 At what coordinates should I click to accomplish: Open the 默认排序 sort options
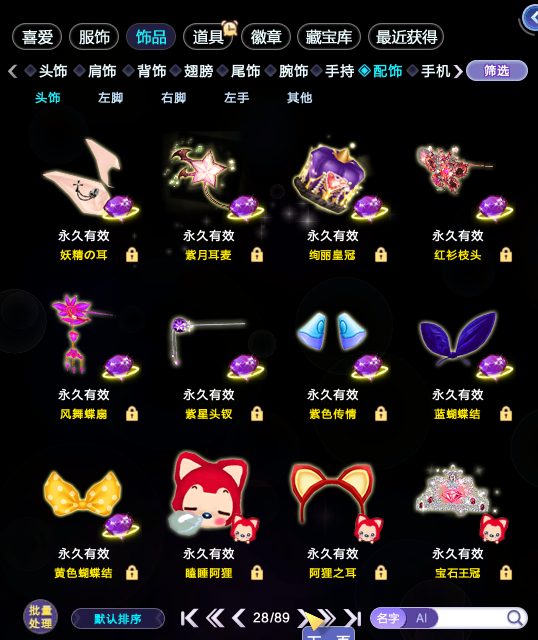tap(118, 619)
